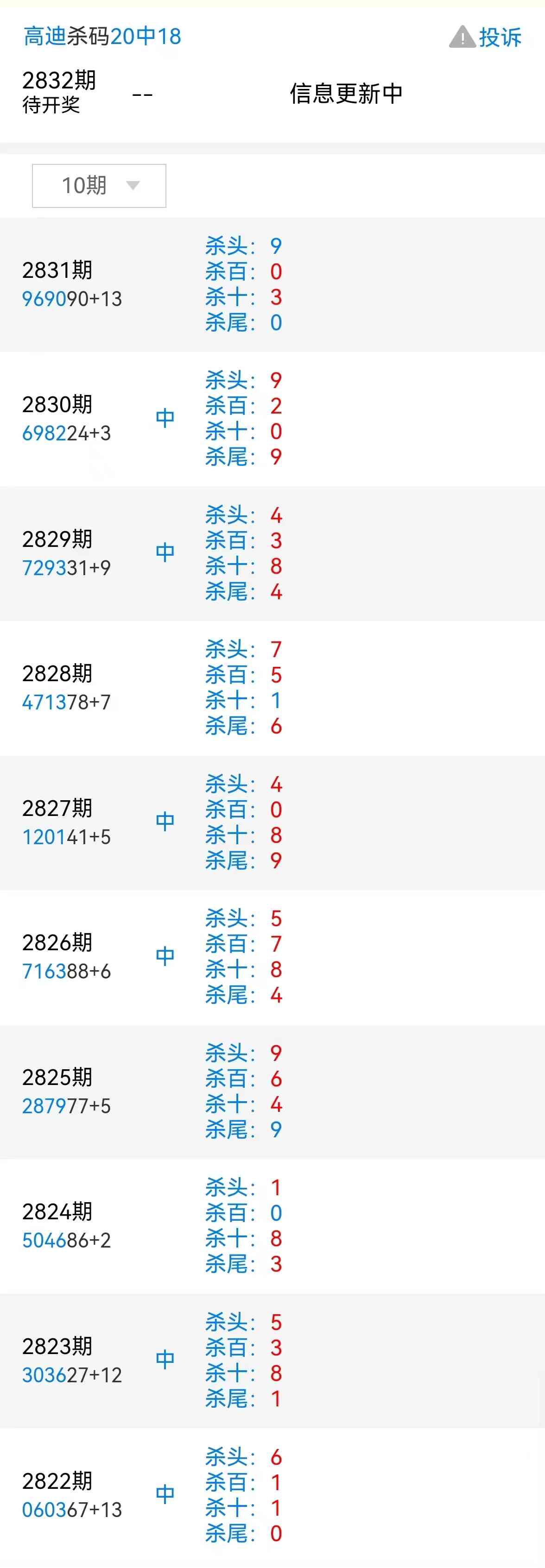Click the dropdown arrow next to 10期

tap(133, 186)
